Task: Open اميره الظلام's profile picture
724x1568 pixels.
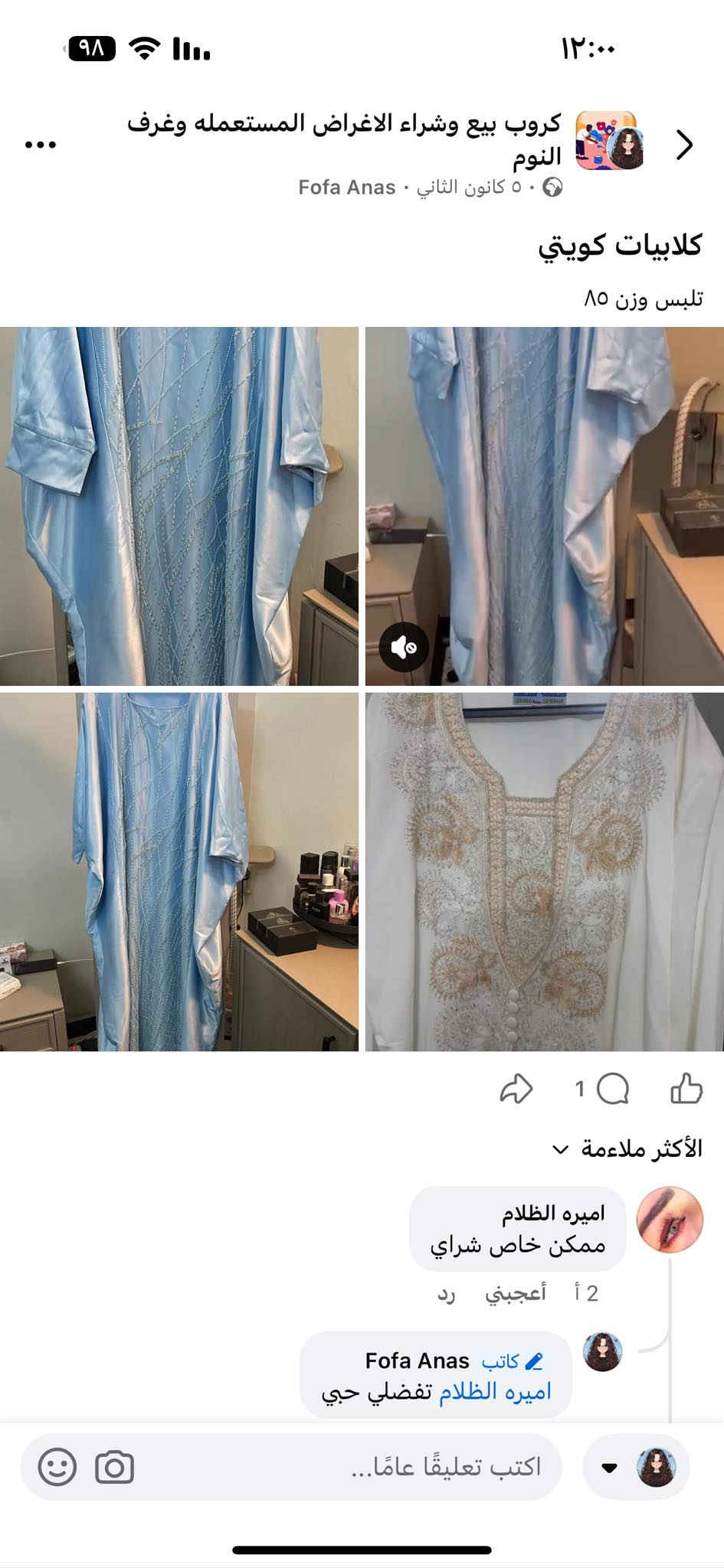Action: pyautogui.click(x=670, y=1220)
